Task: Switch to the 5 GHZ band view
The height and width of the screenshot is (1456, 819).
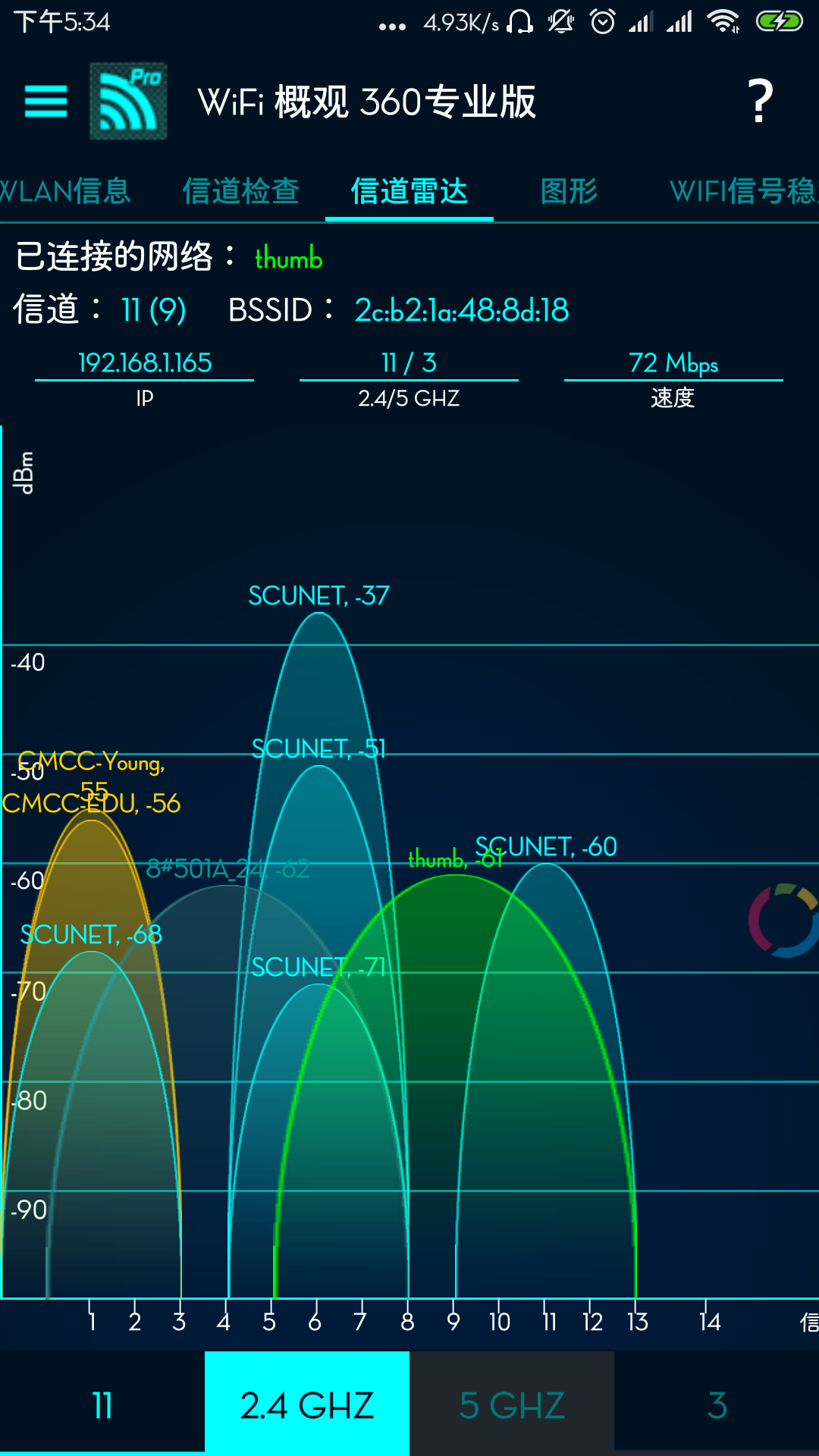Action: pos(512,1401)
